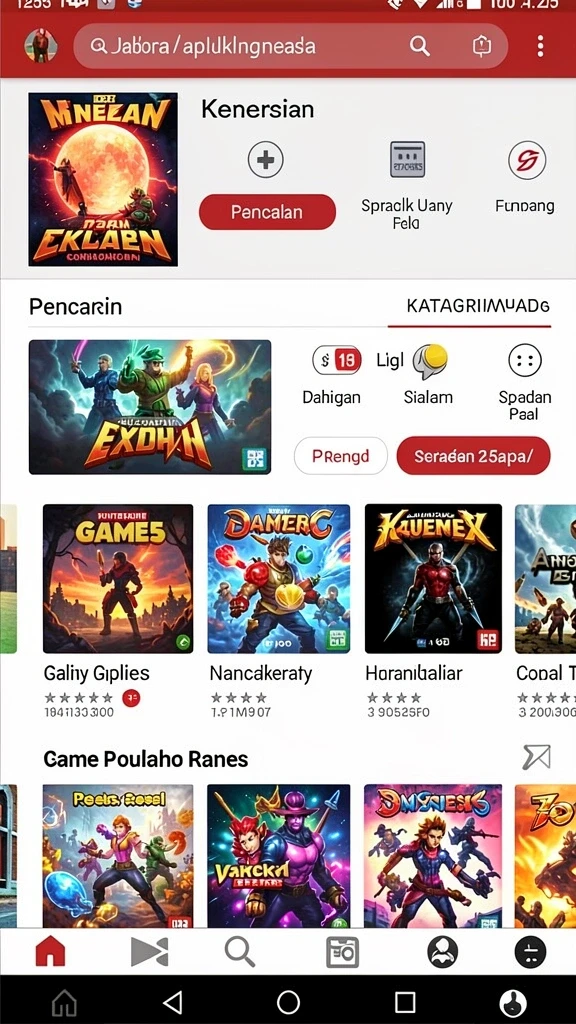Open the search tab in bottom navigation

[240, 952]
